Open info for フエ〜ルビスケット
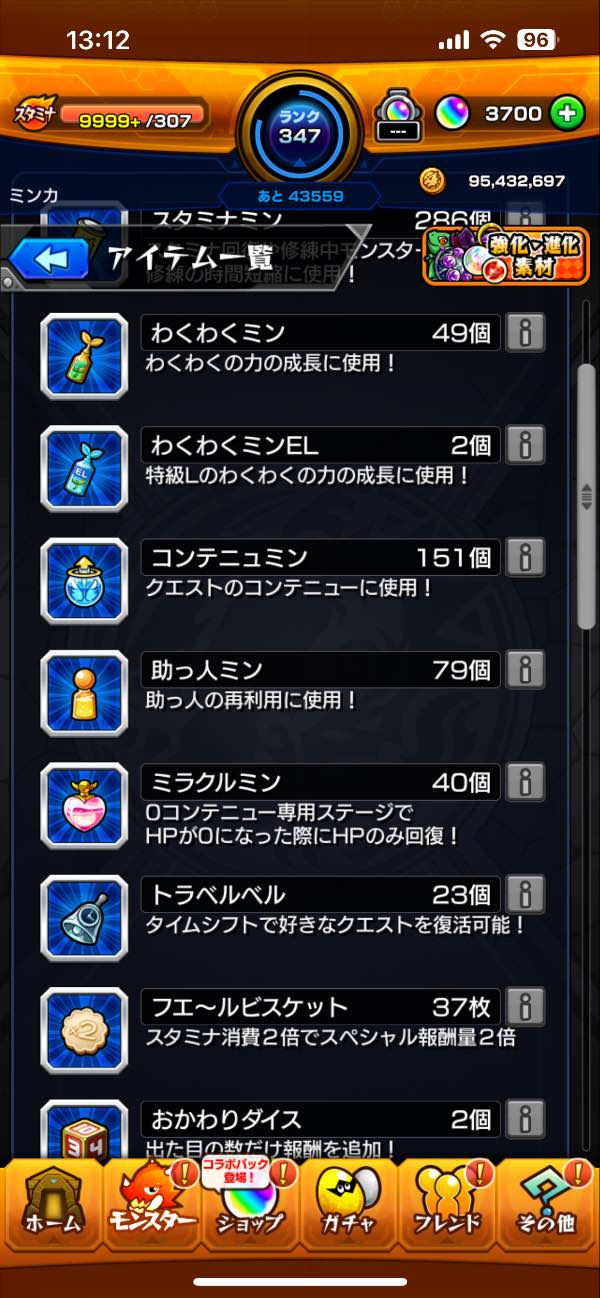The width and height of the screenshot is (600, 1298). [x=525, y=1006]
